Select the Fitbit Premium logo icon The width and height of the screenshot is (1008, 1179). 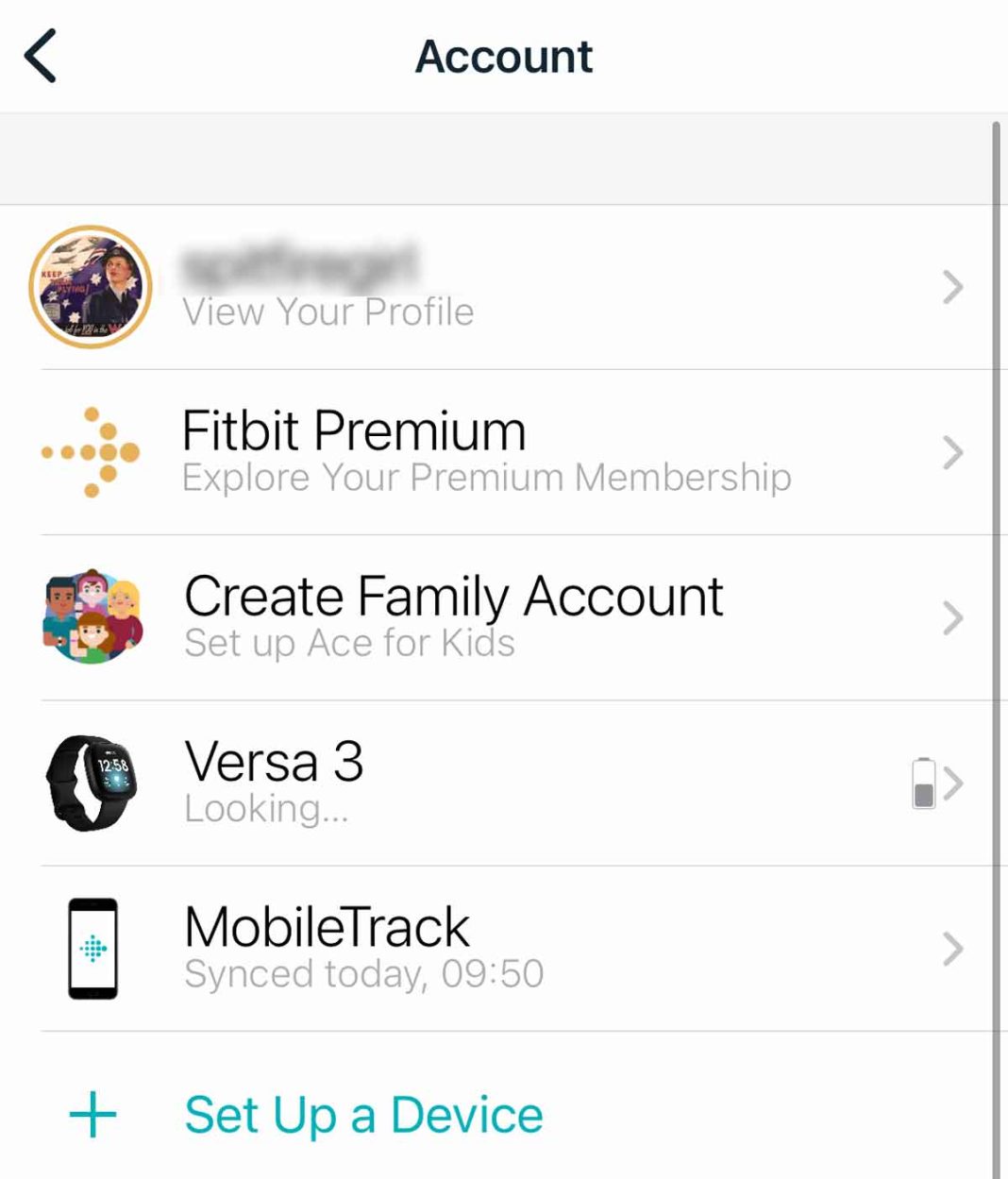[x=90, y=451]
